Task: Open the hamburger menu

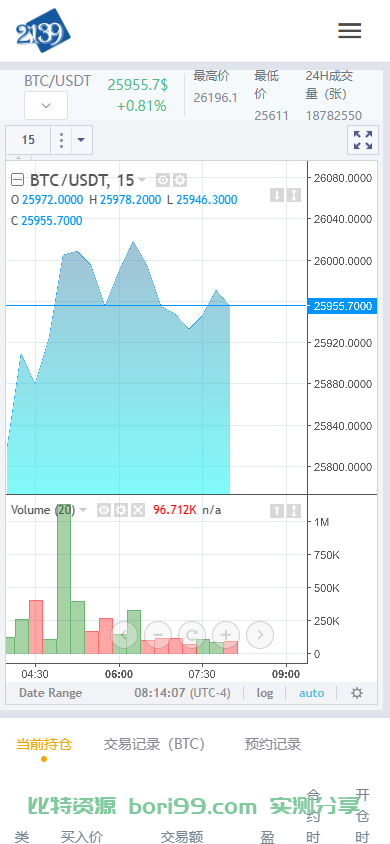Action: tap(350, 31)
